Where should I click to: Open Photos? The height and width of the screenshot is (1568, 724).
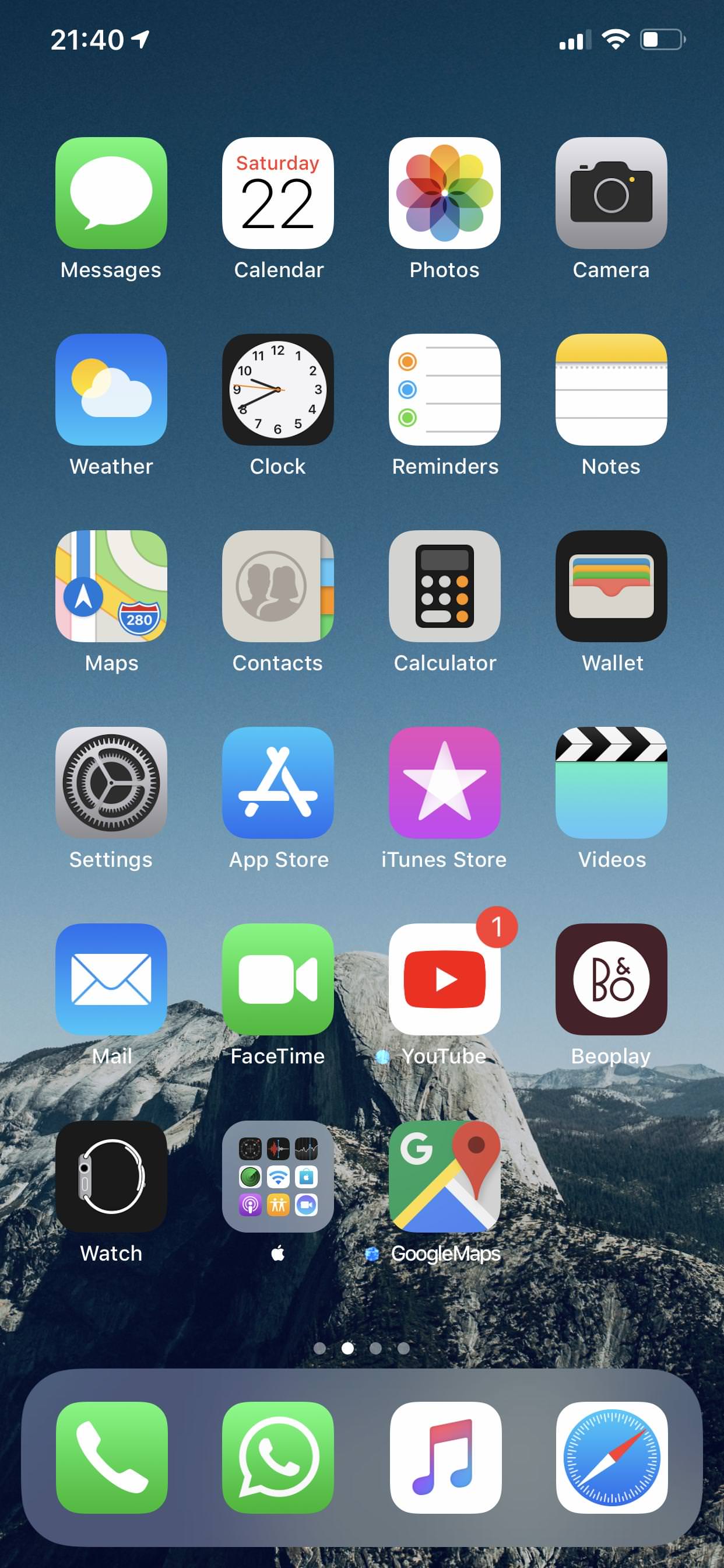point(444,193)
